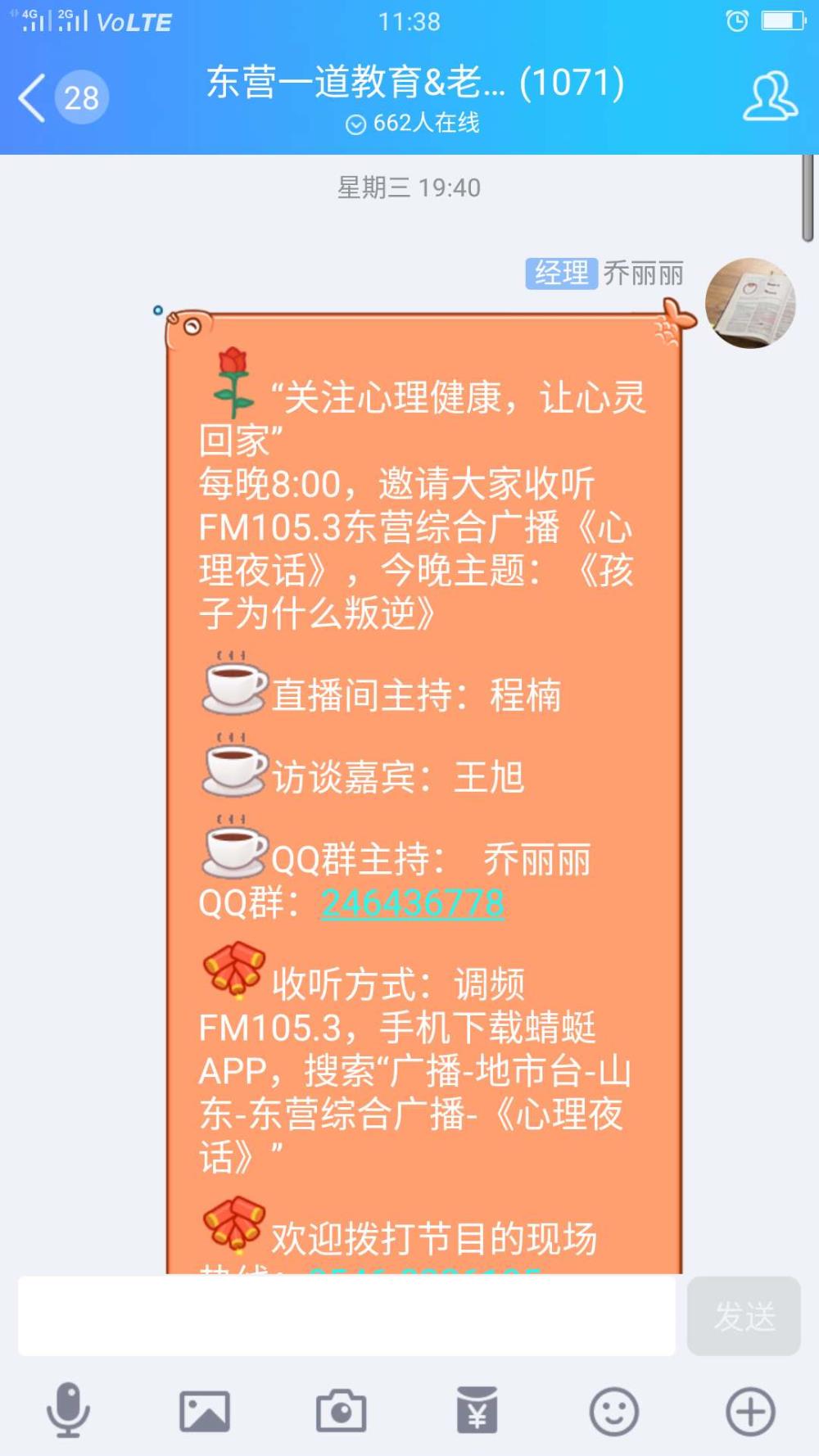The width and height of the screenshot is (819, 1456).
Task: Open the emoji picker
Action: point(614,1411)
